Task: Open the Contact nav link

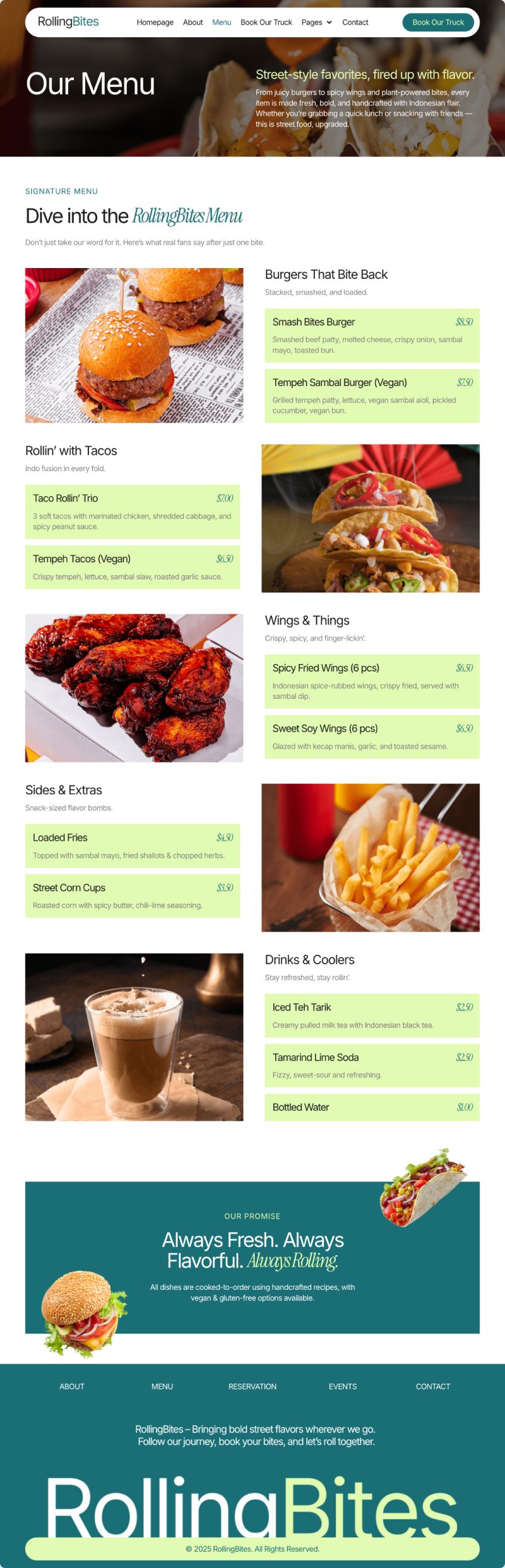Action: (x=355, y=22)
